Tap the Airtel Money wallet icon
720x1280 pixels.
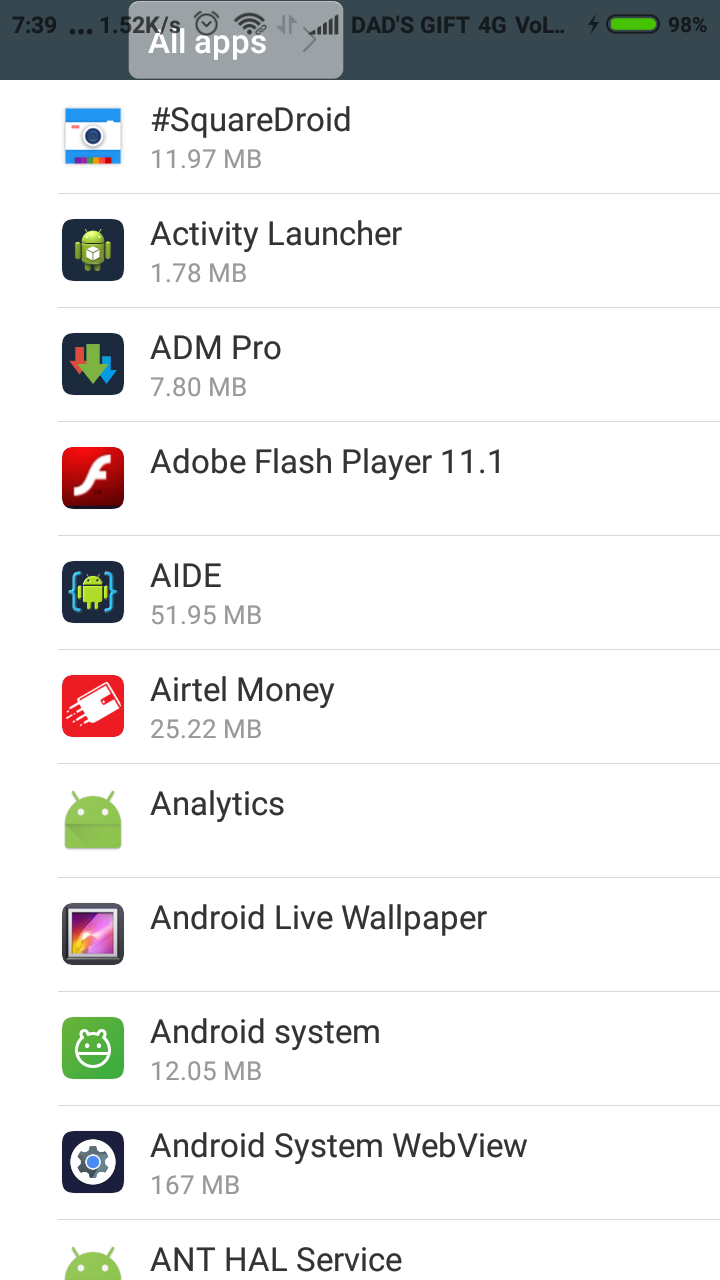pos(92,706)
